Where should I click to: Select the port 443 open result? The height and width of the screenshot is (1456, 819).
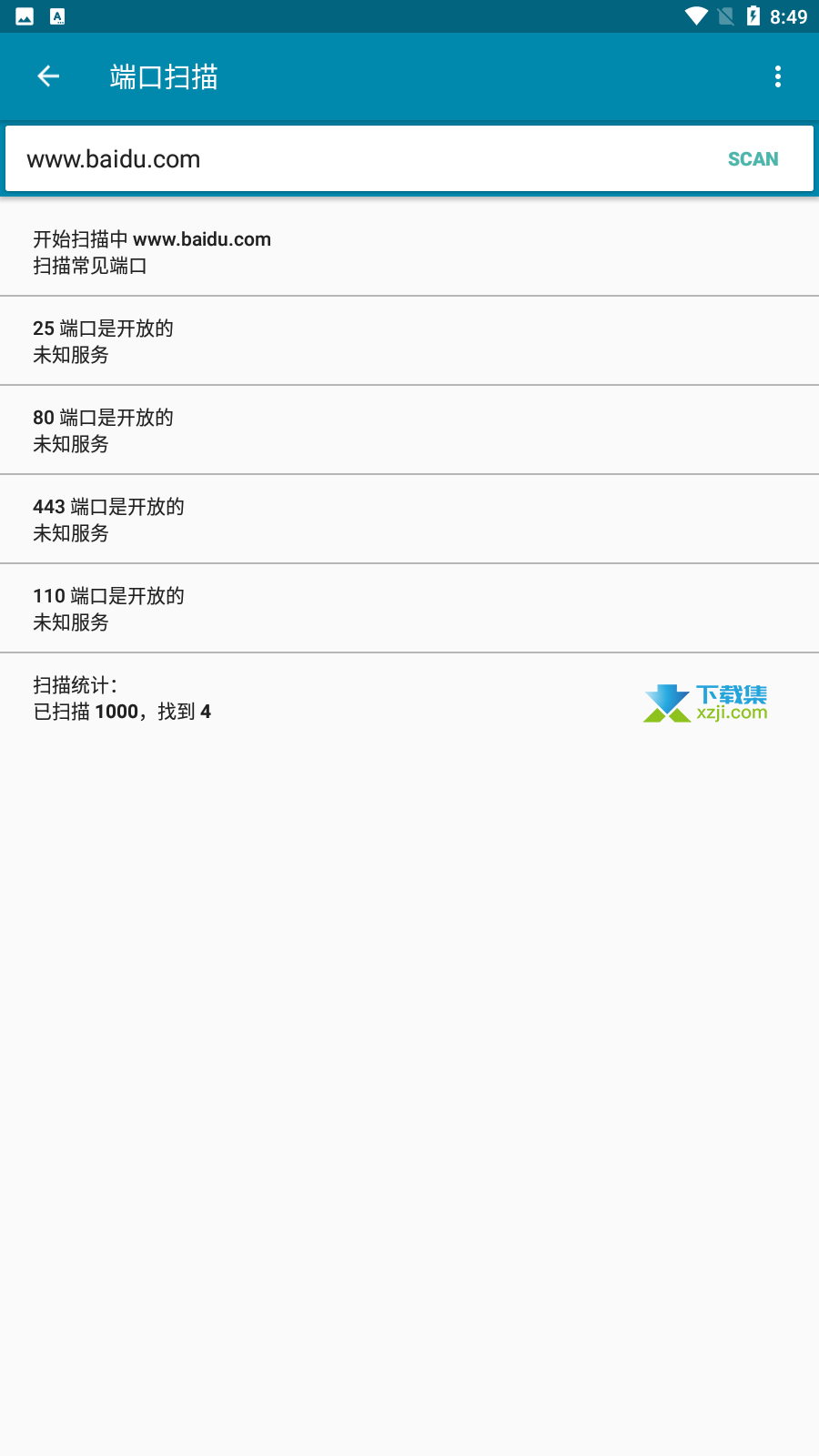click(x=409, y=520)
